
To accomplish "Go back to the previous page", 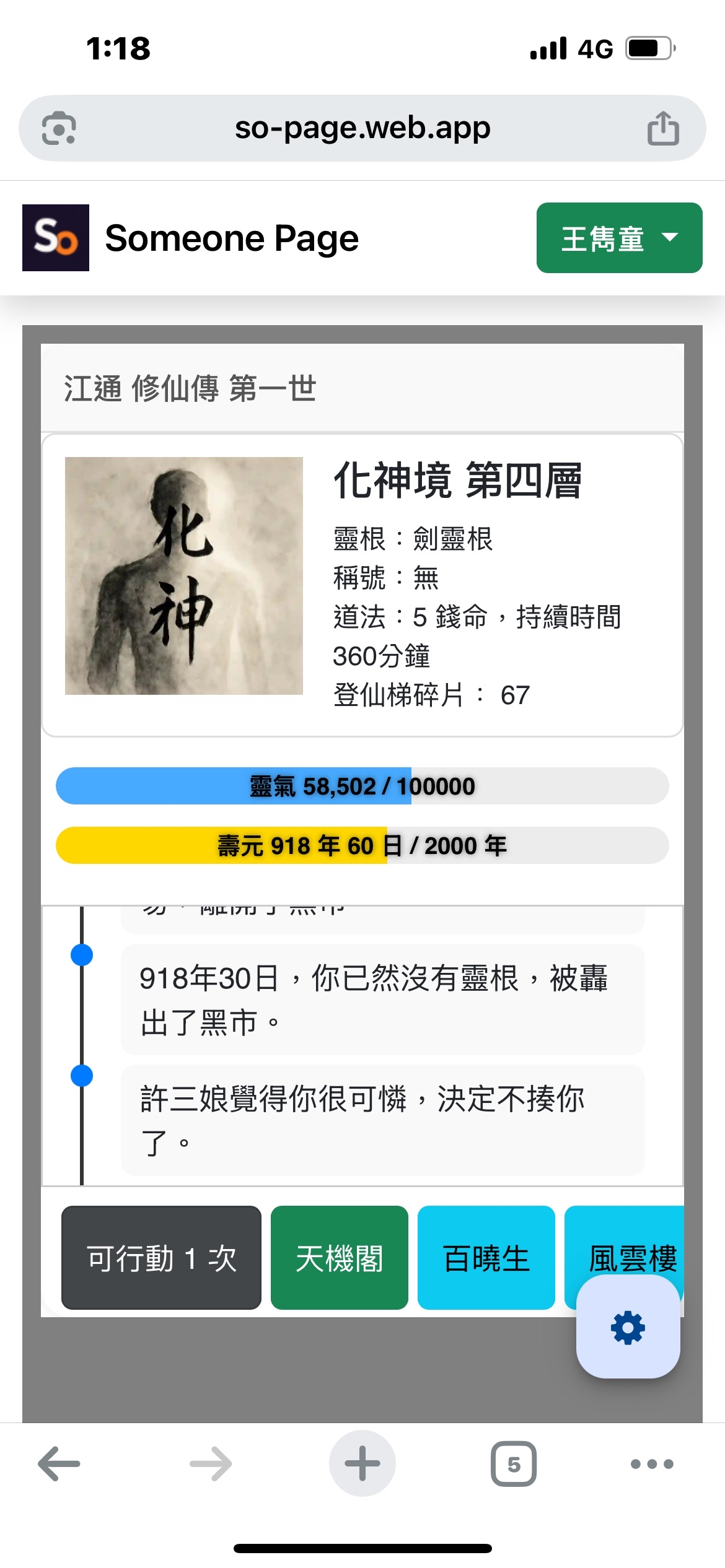I will [59, 1464].
